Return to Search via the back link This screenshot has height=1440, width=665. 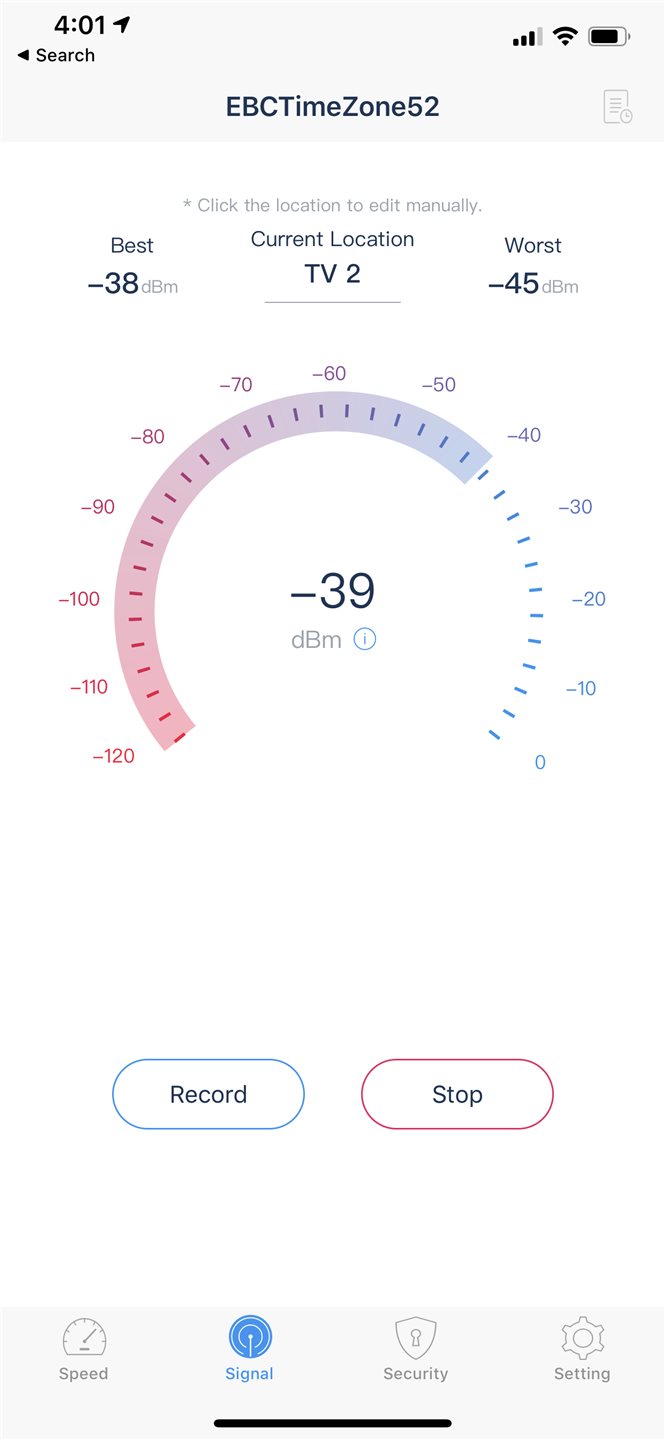[56, 55]
